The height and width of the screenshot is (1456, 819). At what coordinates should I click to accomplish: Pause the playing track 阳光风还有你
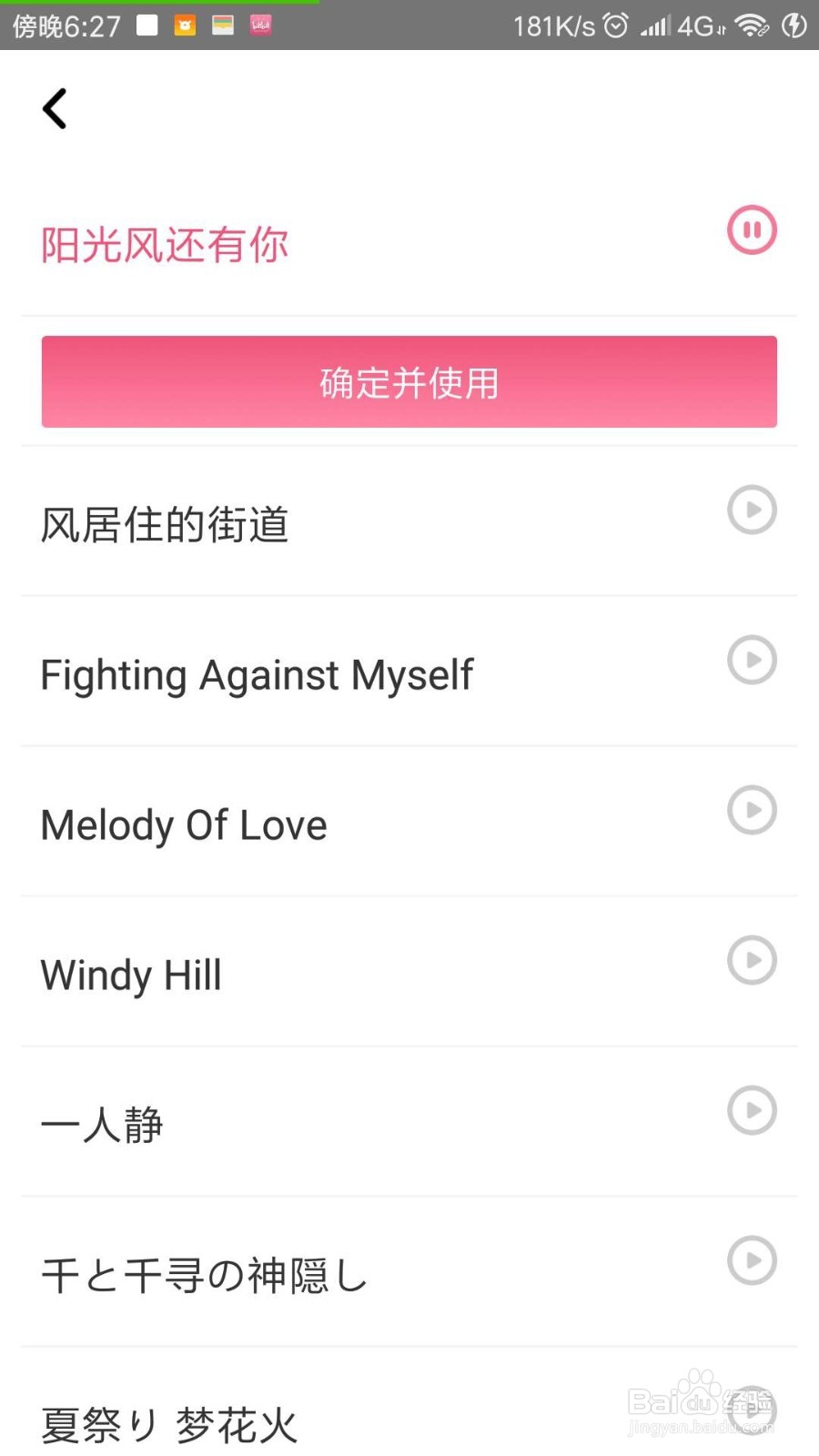tap(752, 229)
